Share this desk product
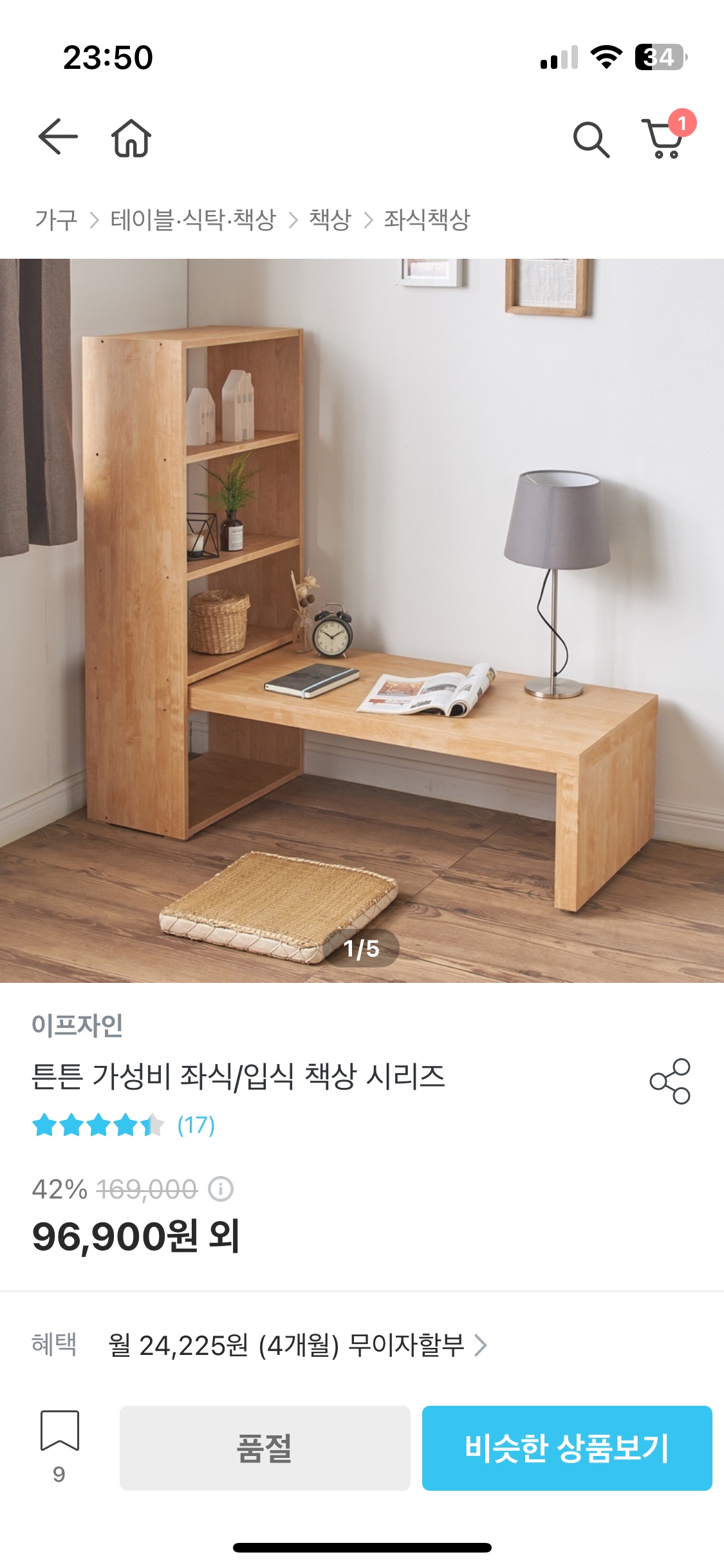This screenshot has height=1568, width=724. pyautogui.click(x=670, y=1081)
